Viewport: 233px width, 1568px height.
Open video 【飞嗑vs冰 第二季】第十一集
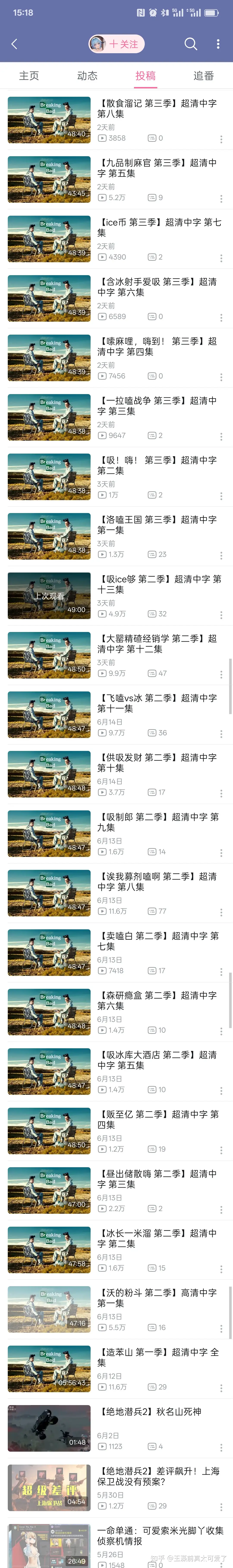point(157,703)
